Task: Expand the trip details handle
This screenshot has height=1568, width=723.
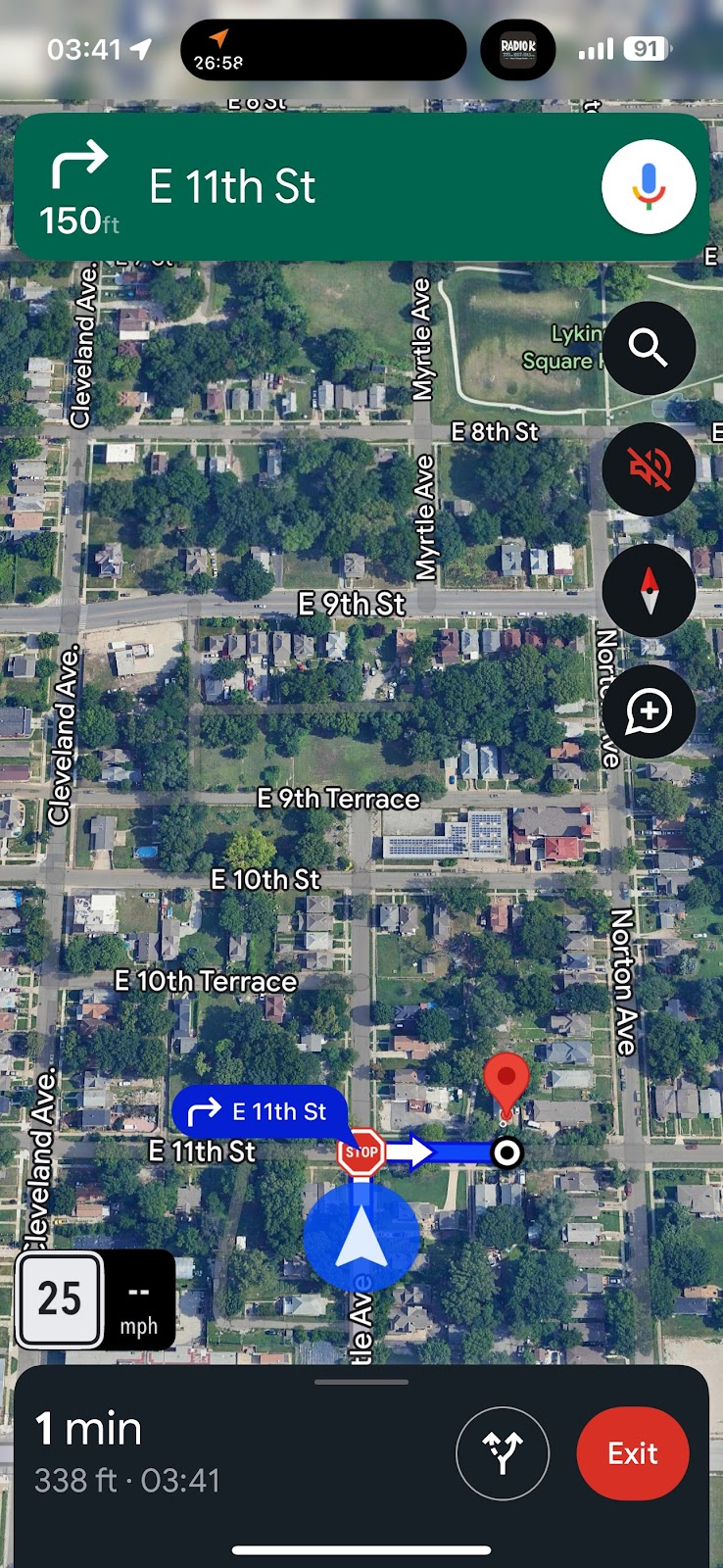Action: [361, 1382]
